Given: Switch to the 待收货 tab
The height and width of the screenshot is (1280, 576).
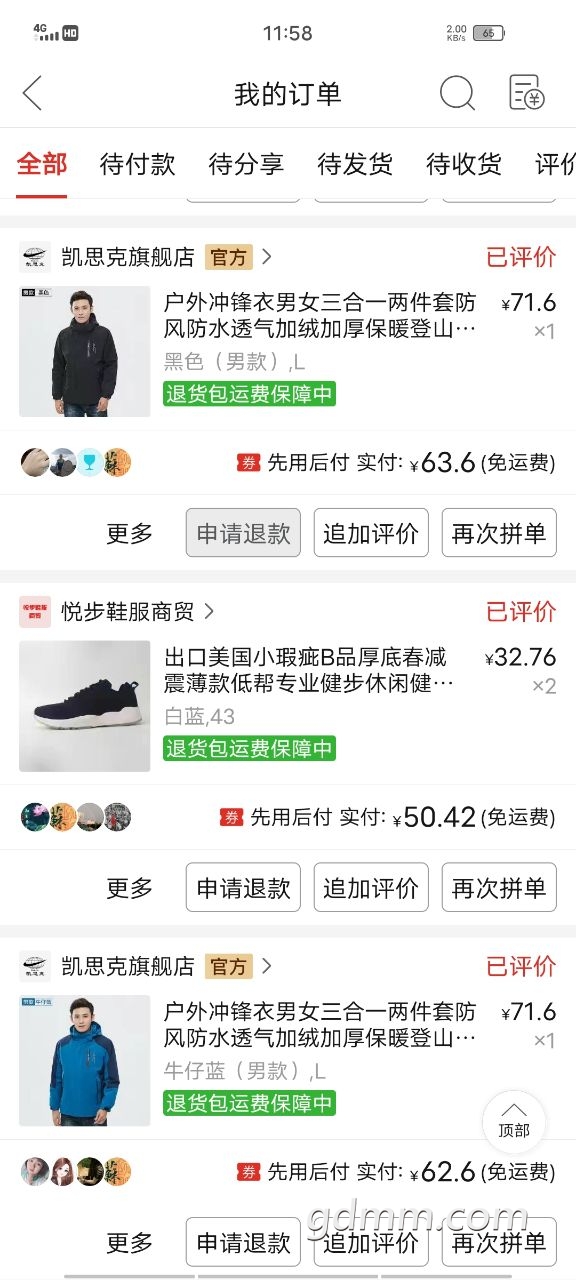Looking at the screenshot, I should coord(464,164).
